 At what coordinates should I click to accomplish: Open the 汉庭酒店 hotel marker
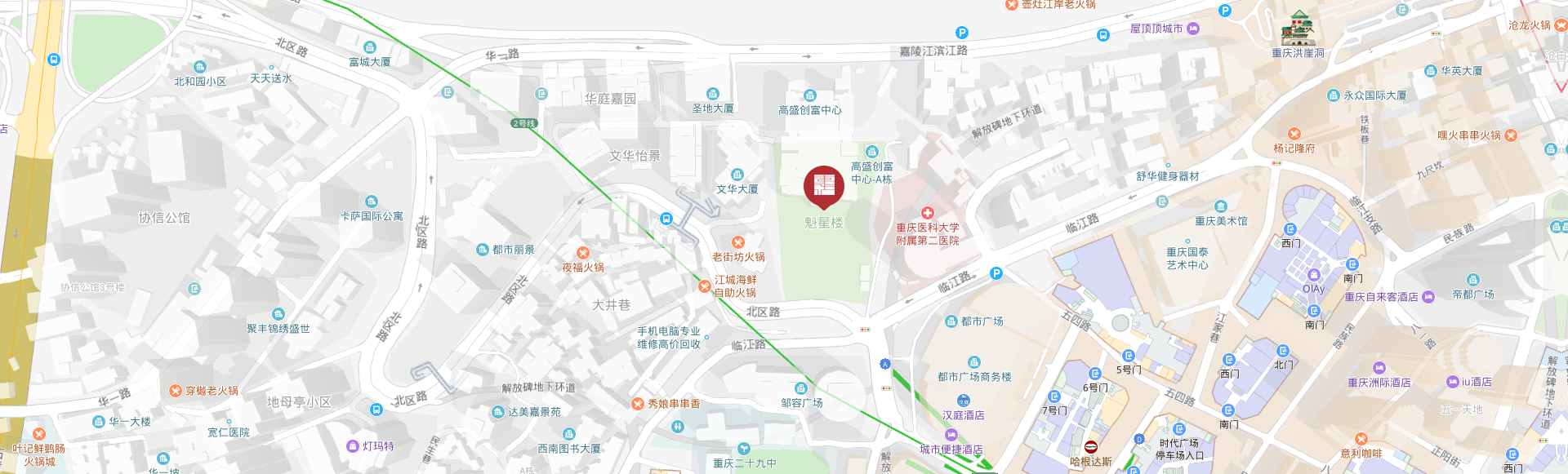[x=963, y=401]
